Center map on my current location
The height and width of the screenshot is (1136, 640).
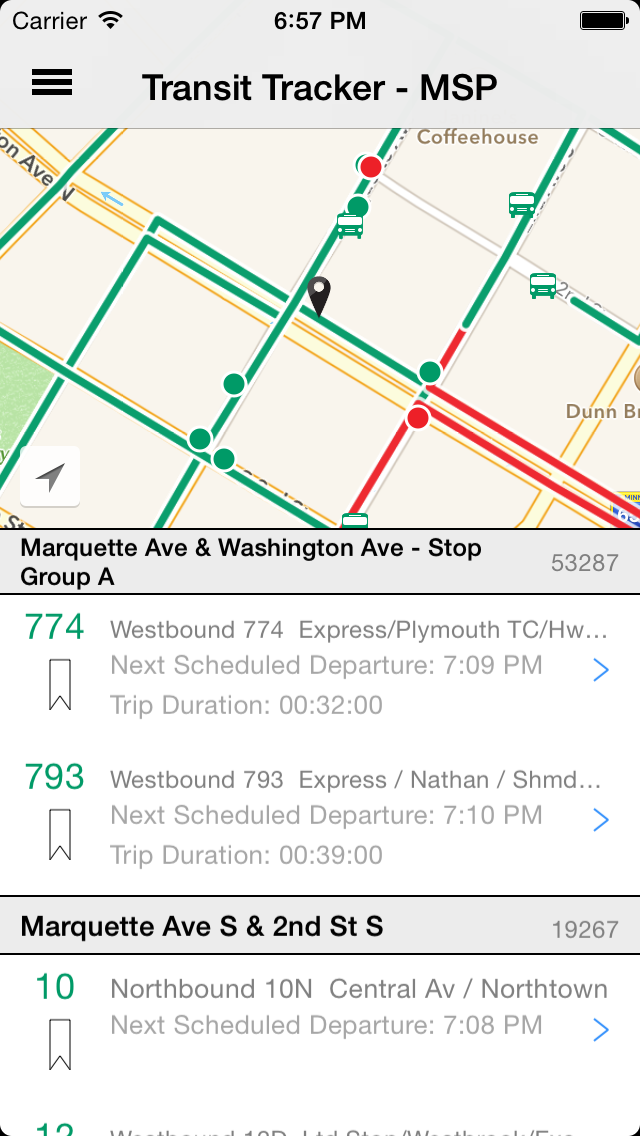(50, 477)
